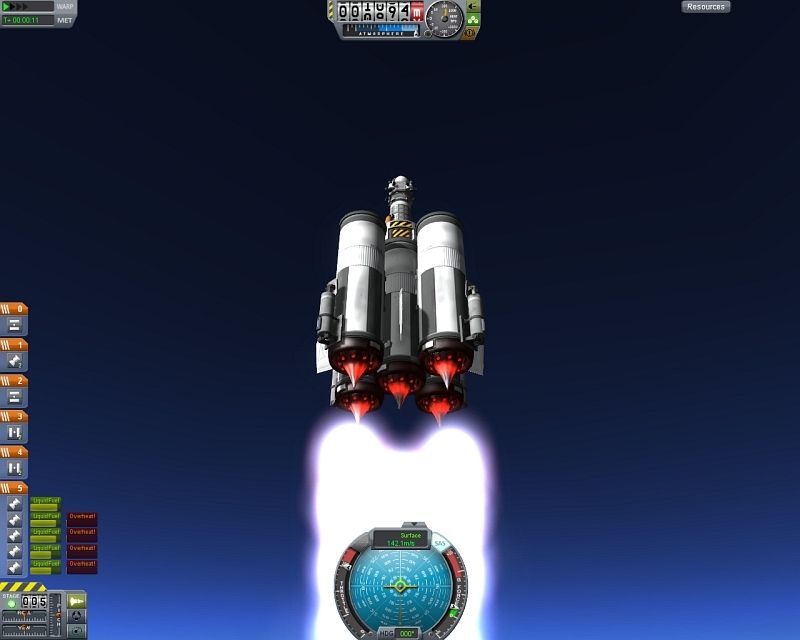Select stage 2 in staging stack
The image size is (800, 640).
tap(14, 381)
